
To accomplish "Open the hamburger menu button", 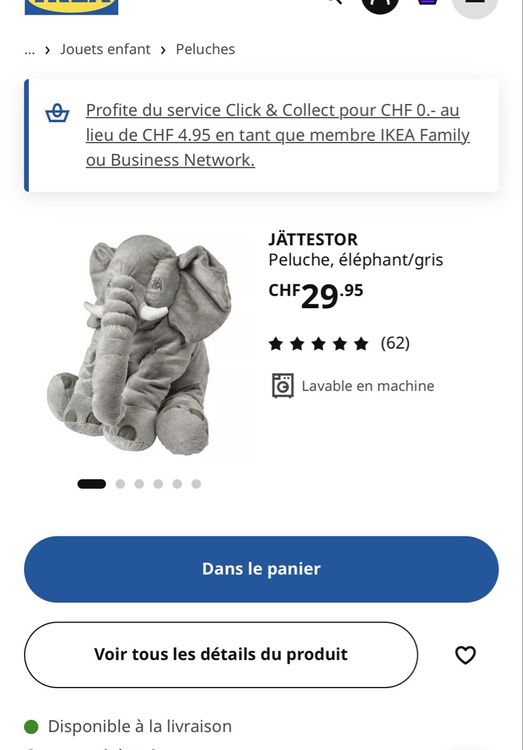I will (x=475, y=5).
